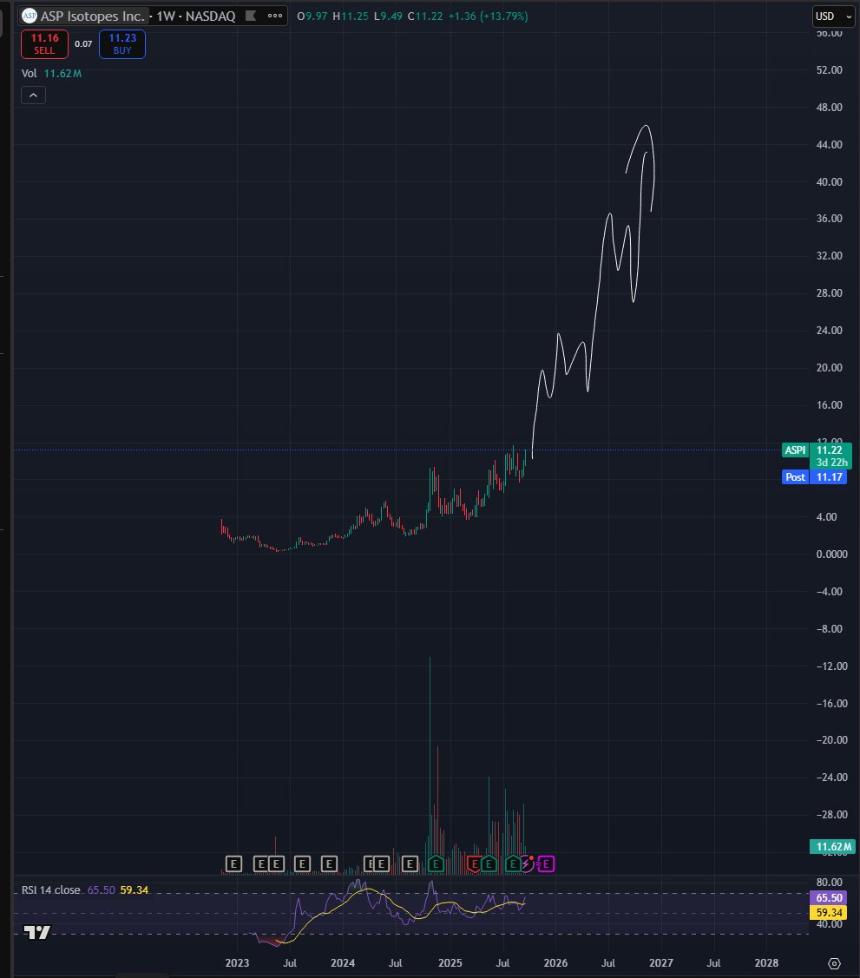Tap the flag icon next to NASDAQ
The image size is (860, 978).
tap(251, 16)
